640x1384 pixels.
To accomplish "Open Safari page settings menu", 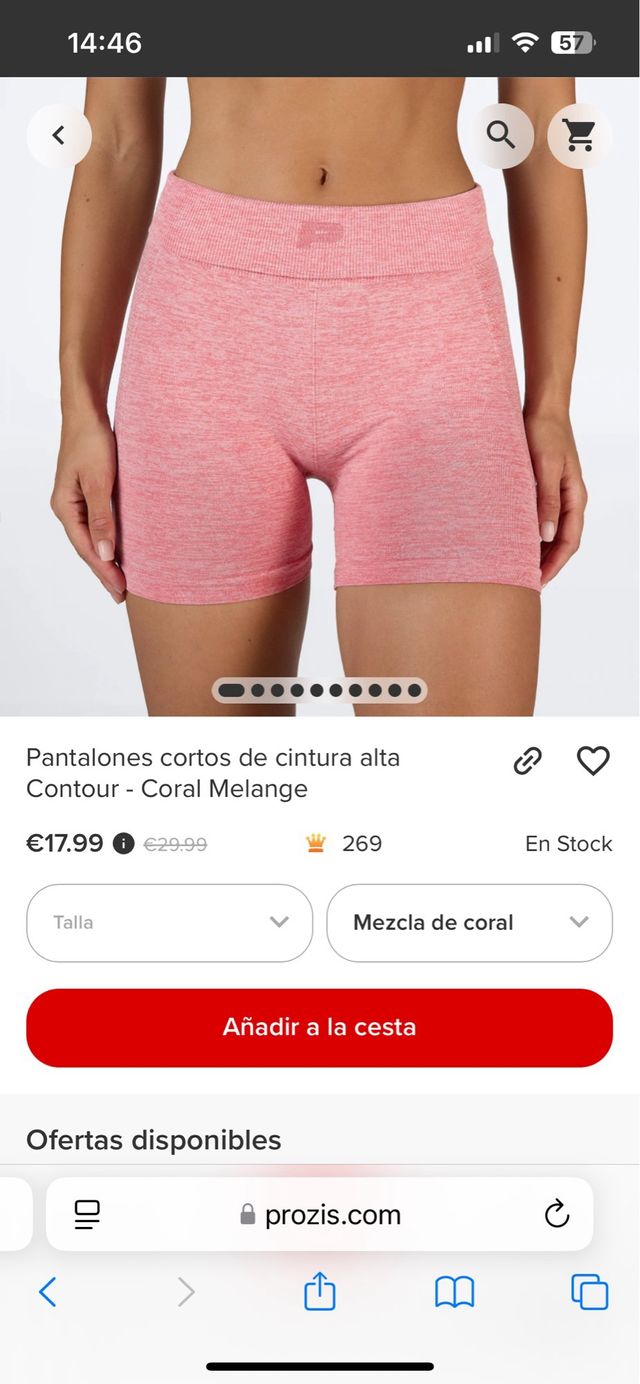I will tap(87, 1214).
